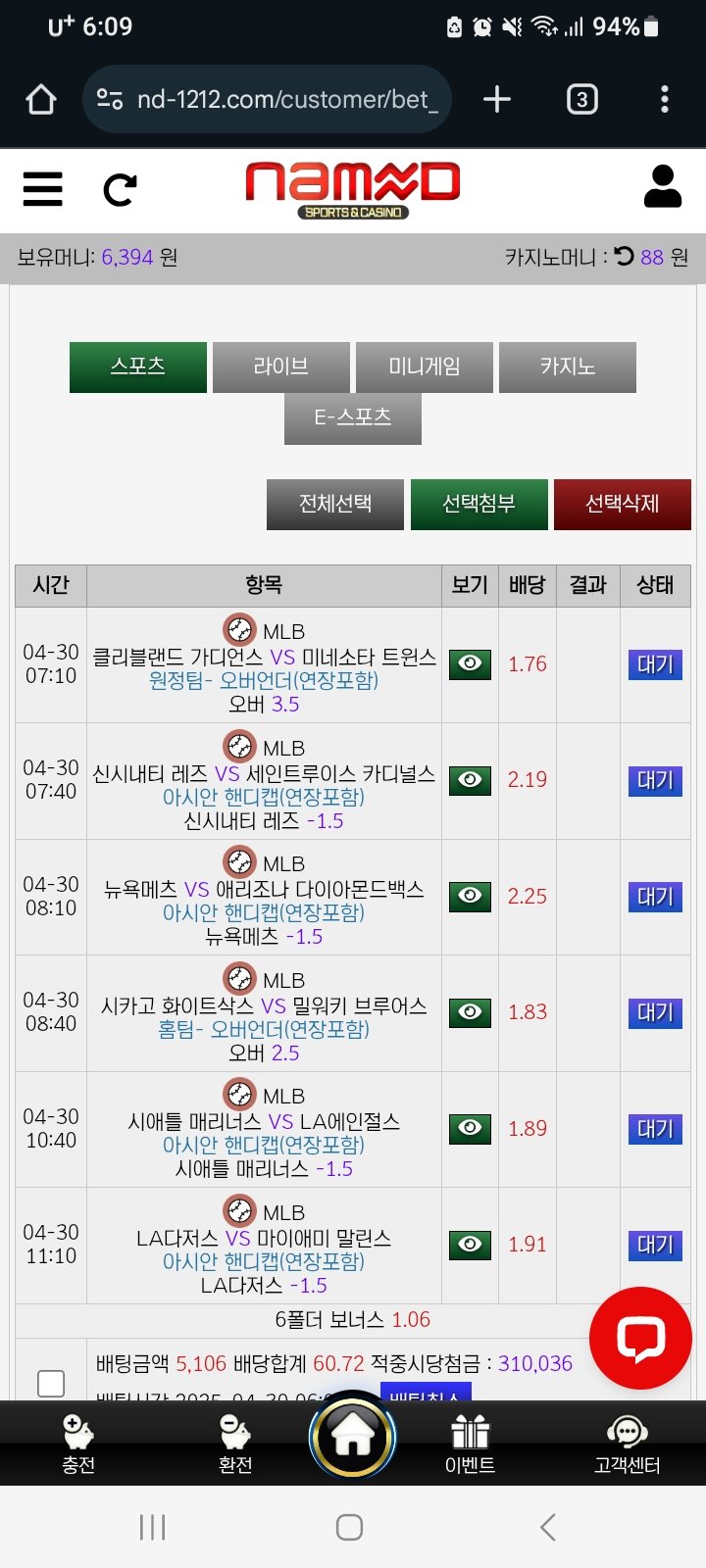Screen dimensions: 706x1568
Task: Go to the E-스포츠 tab
Action: 353,418
